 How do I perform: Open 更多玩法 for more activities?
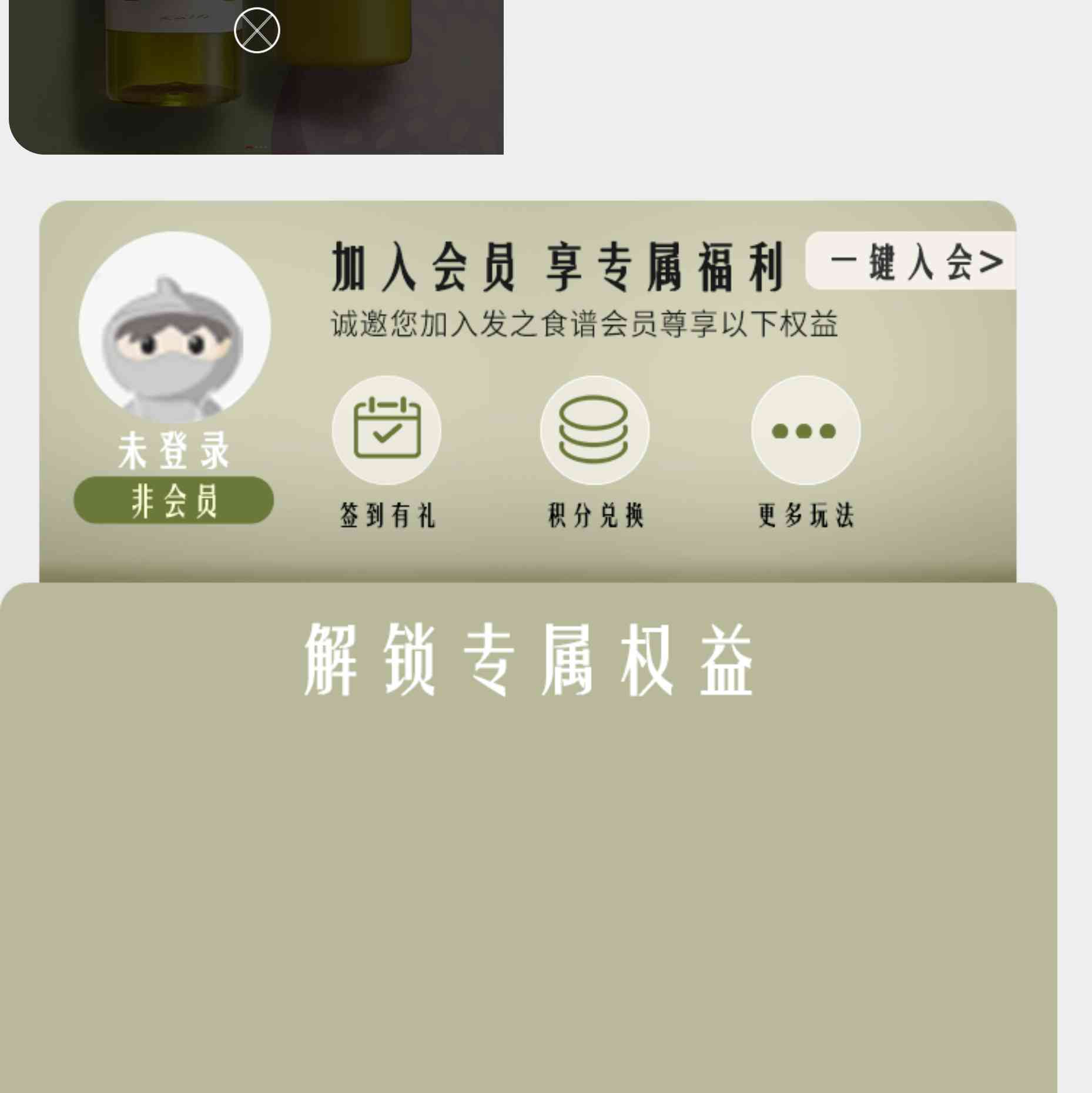805,430
